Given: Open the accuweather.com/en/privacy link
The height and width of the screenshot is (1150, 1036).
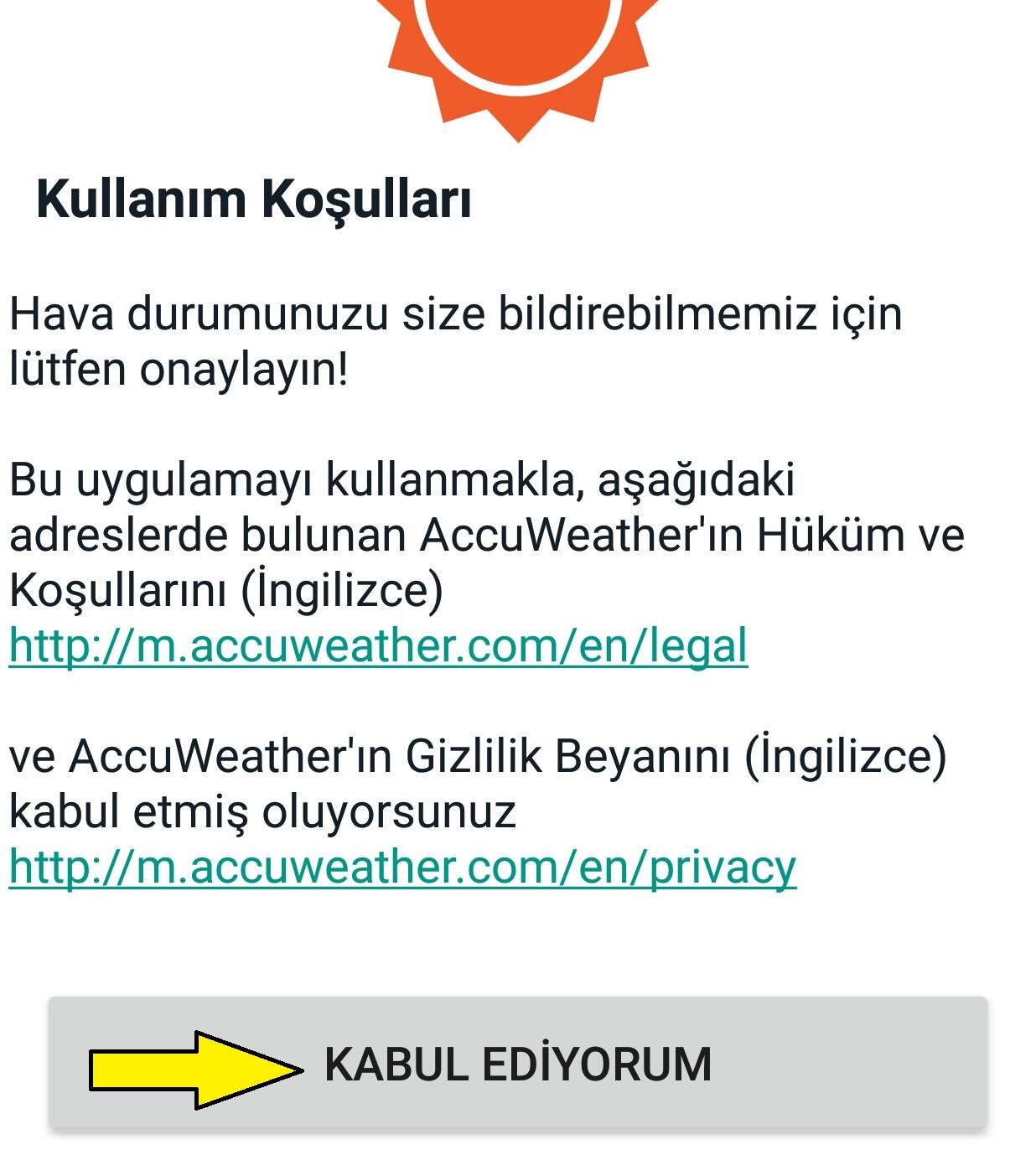Looking at the screenshot, I should pyautogui.click(x=402, y=868).
